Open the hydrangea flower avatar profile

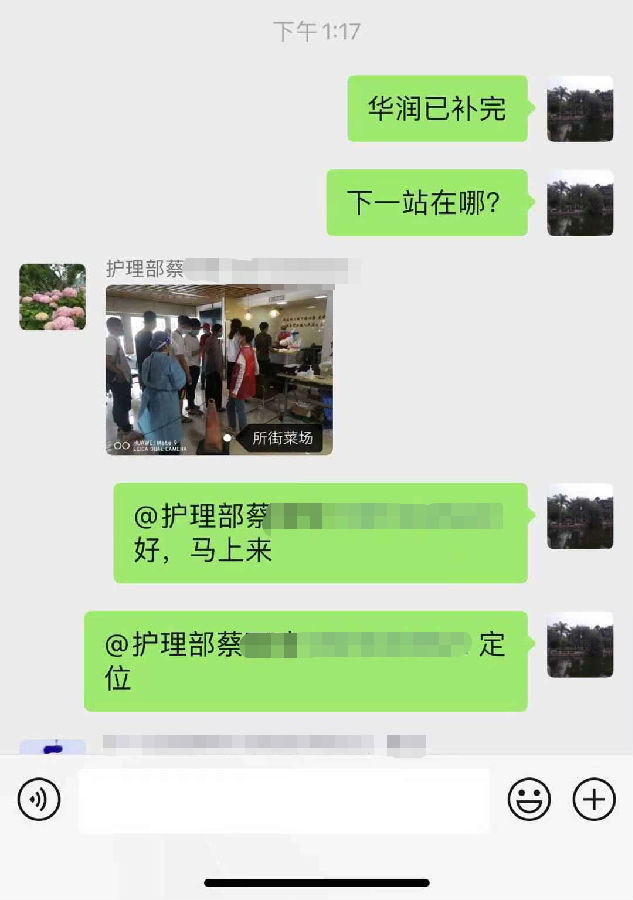(53, 297)
